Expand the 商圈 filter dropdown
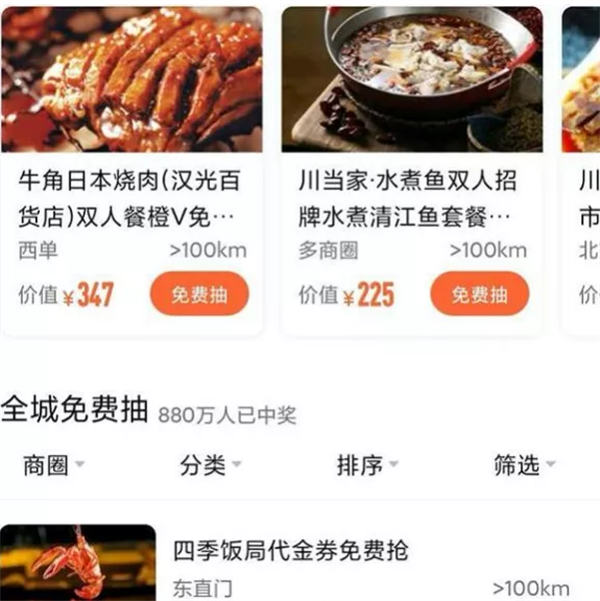The height and width of the screenshot is (601, 600). (53, 465)
